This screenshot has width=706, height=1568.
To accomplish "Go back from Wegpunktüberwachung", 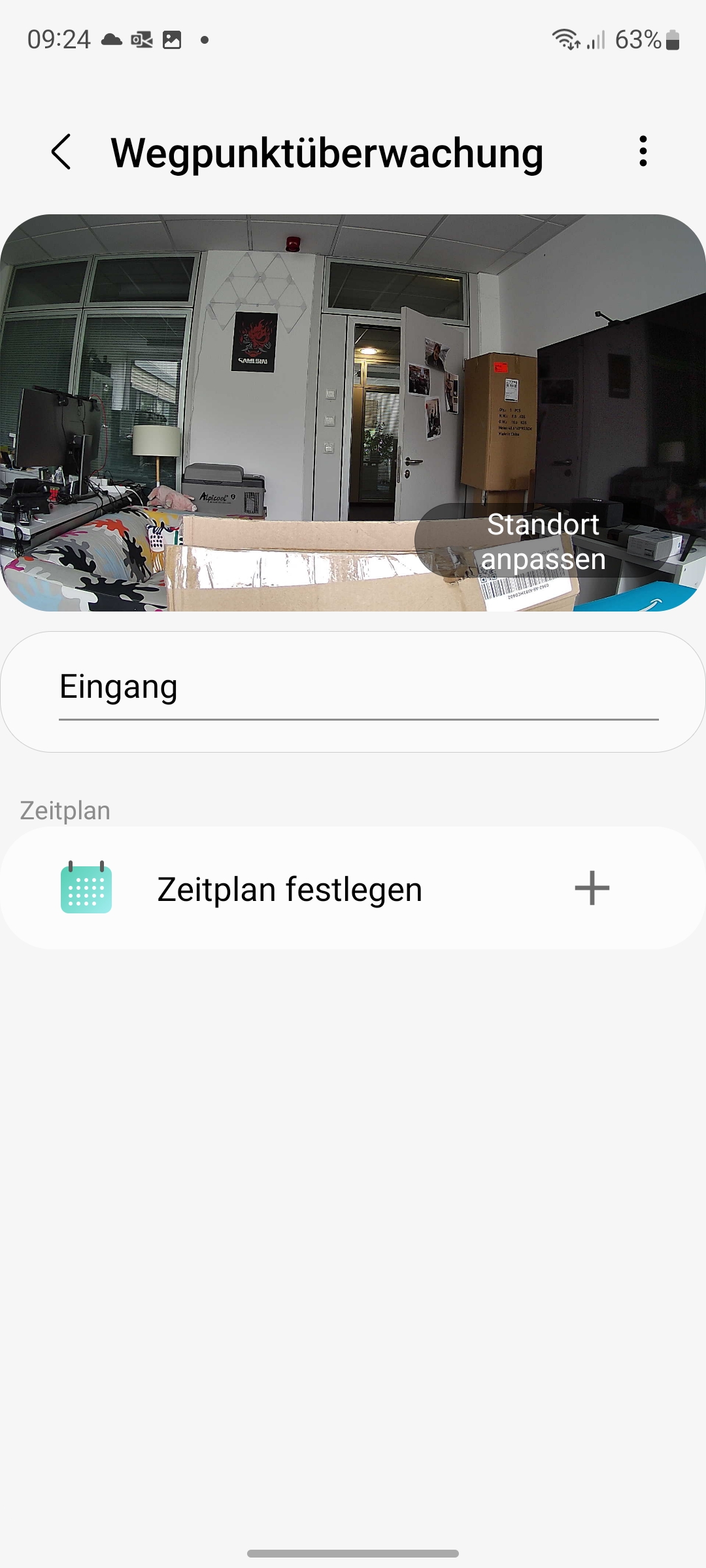I will click(61, 152).
